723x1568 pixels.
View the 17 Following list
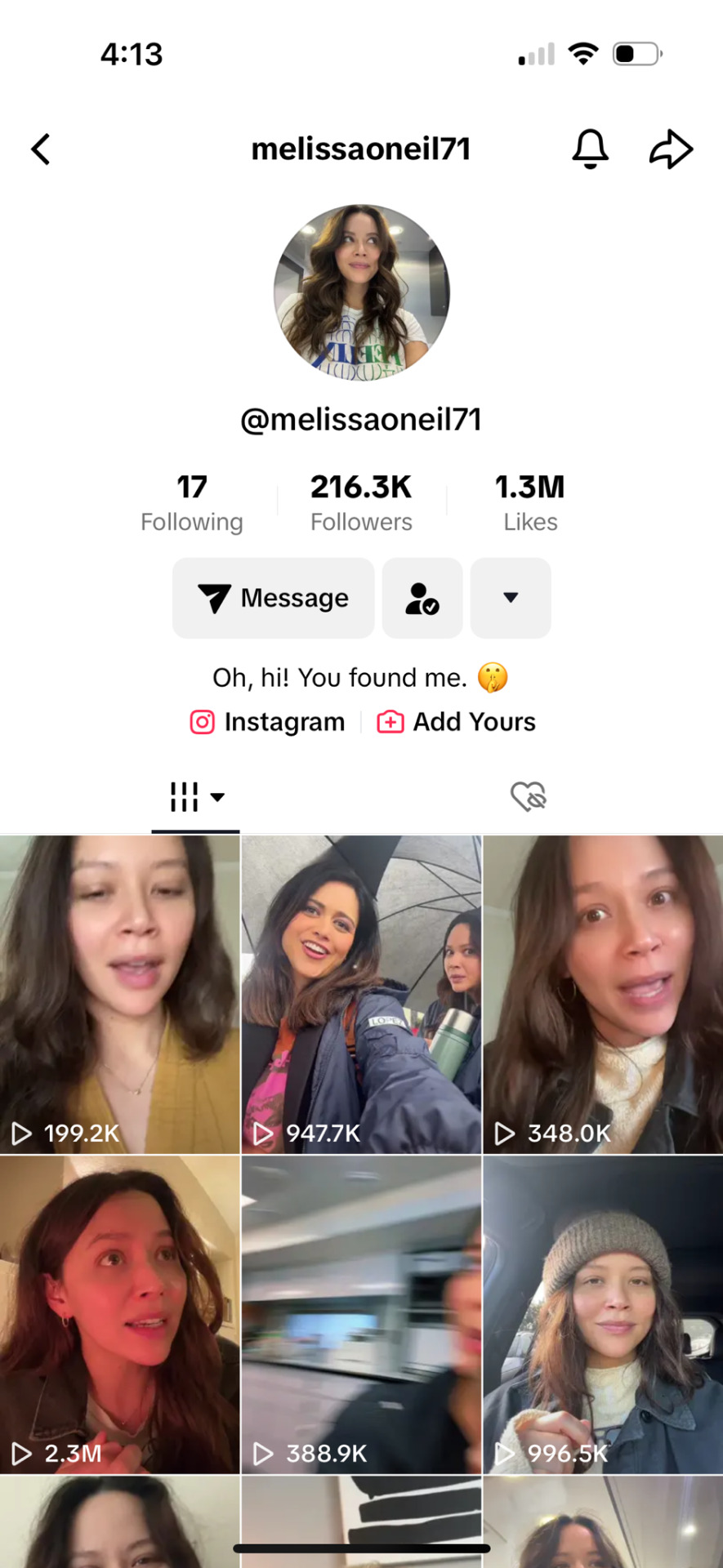pos(192,502)
